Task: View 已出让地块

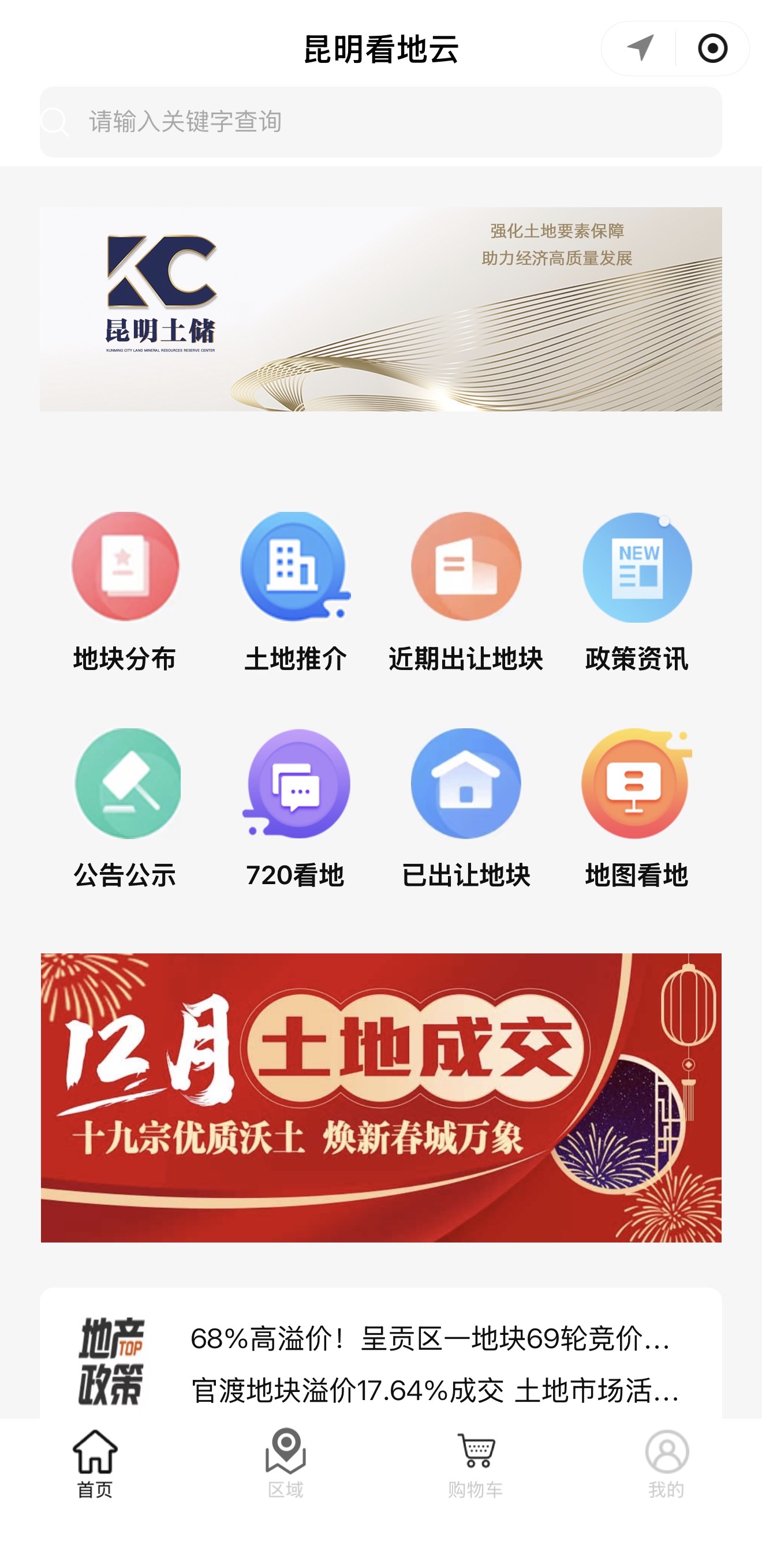Action: coord(466,809)
